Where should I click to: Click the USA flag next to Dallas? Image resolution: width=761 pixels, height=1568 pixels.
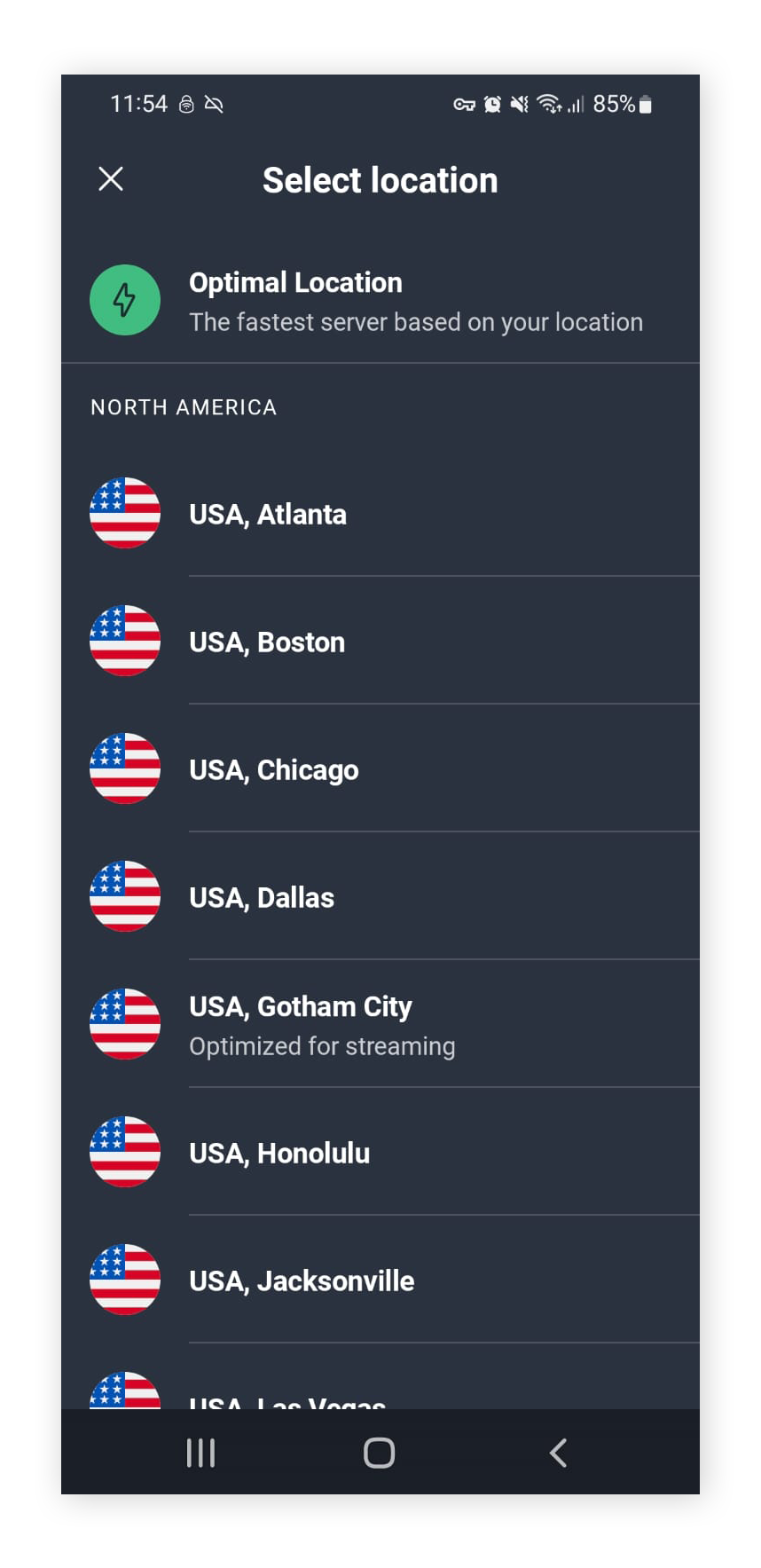click(125, 896)
